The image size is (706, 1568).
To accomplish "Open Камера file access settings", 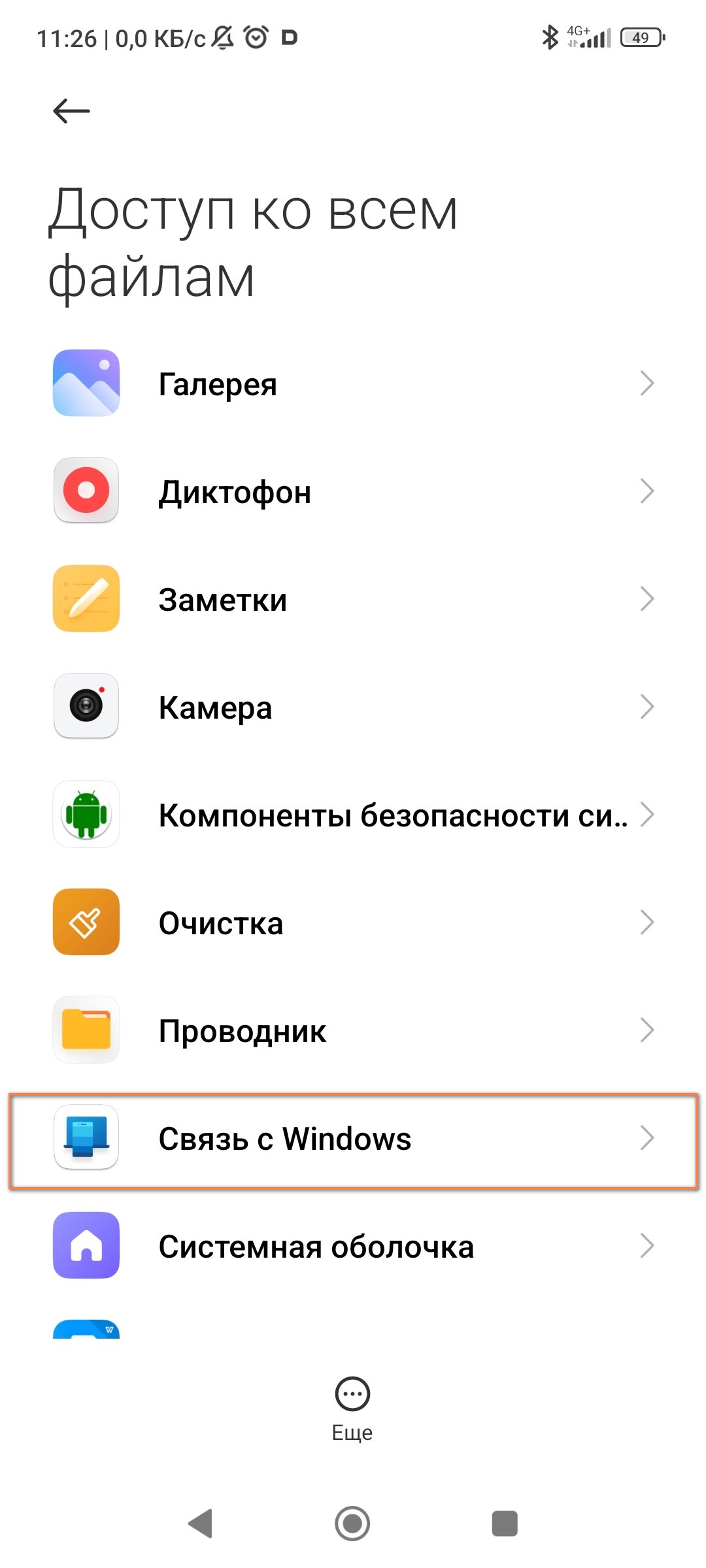I will pos(353,707).
